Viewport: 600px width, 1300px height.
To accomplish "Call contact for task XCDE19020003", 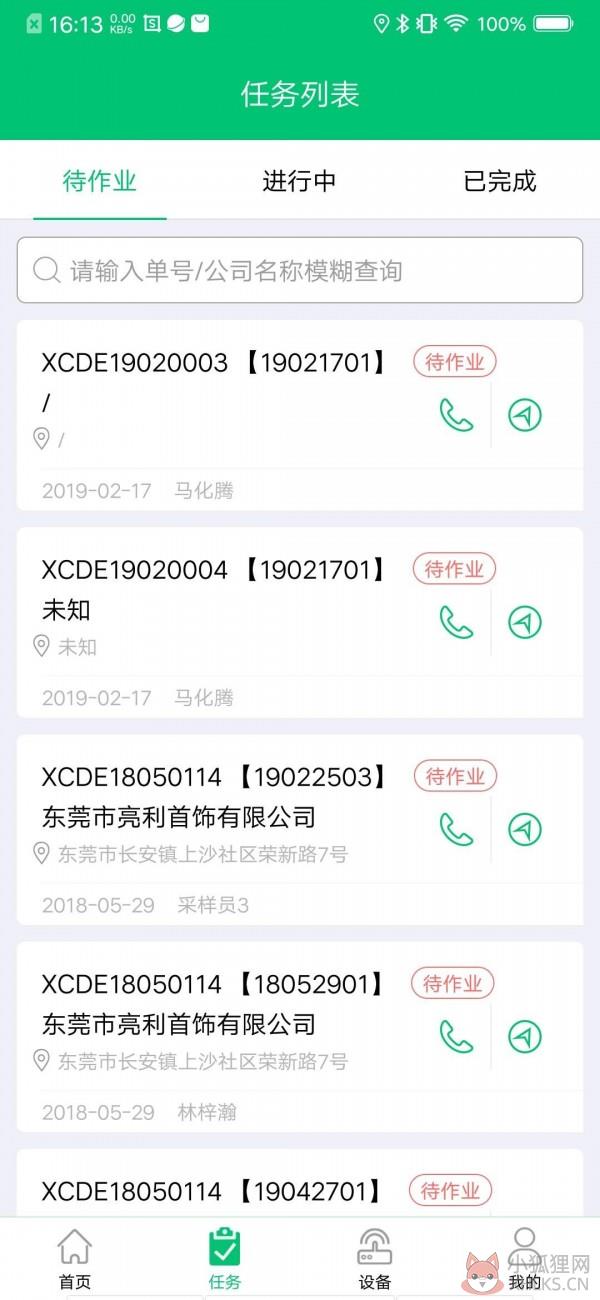I will pyautogui.click(x=457, y=415).
